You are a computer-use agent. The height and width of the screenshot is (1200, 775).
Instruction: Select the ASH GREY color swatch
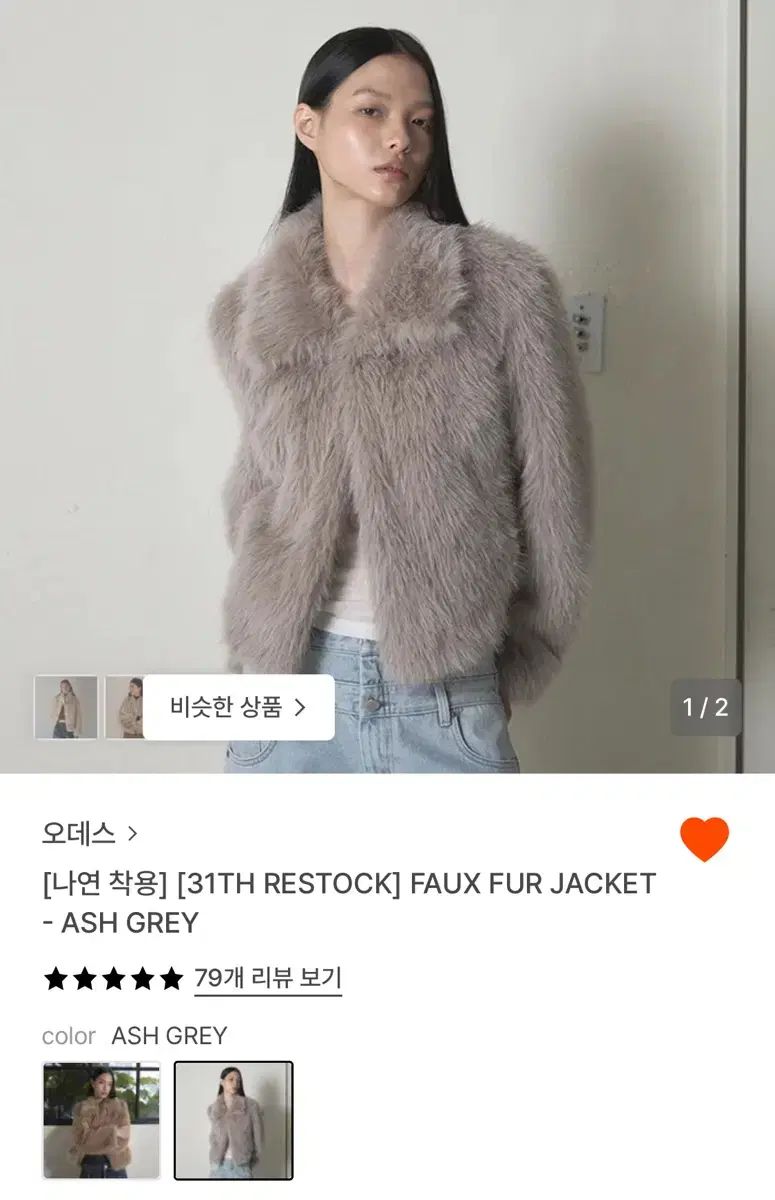[x=234, y=1120]
